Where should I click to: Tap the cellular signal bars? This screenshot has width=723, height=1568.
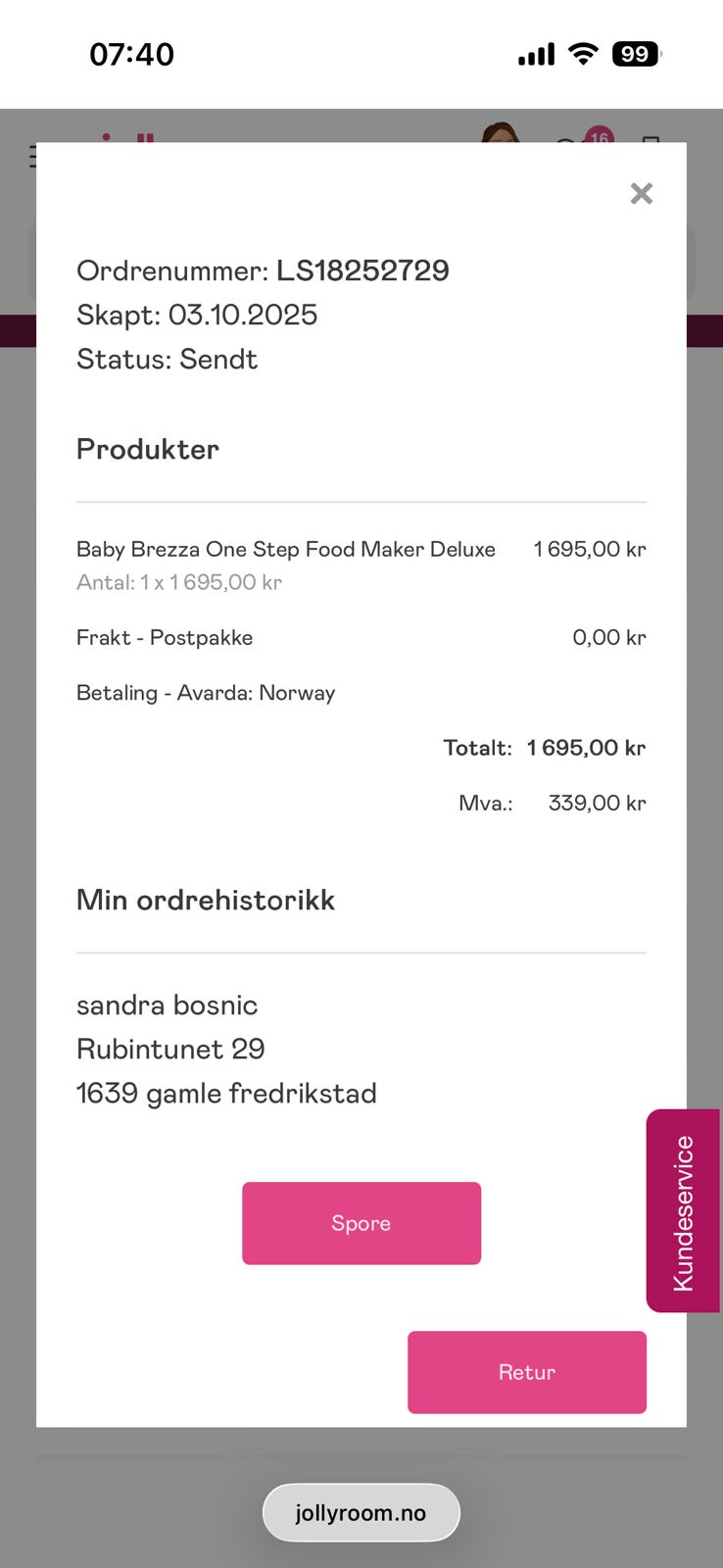tap(534, 54)
